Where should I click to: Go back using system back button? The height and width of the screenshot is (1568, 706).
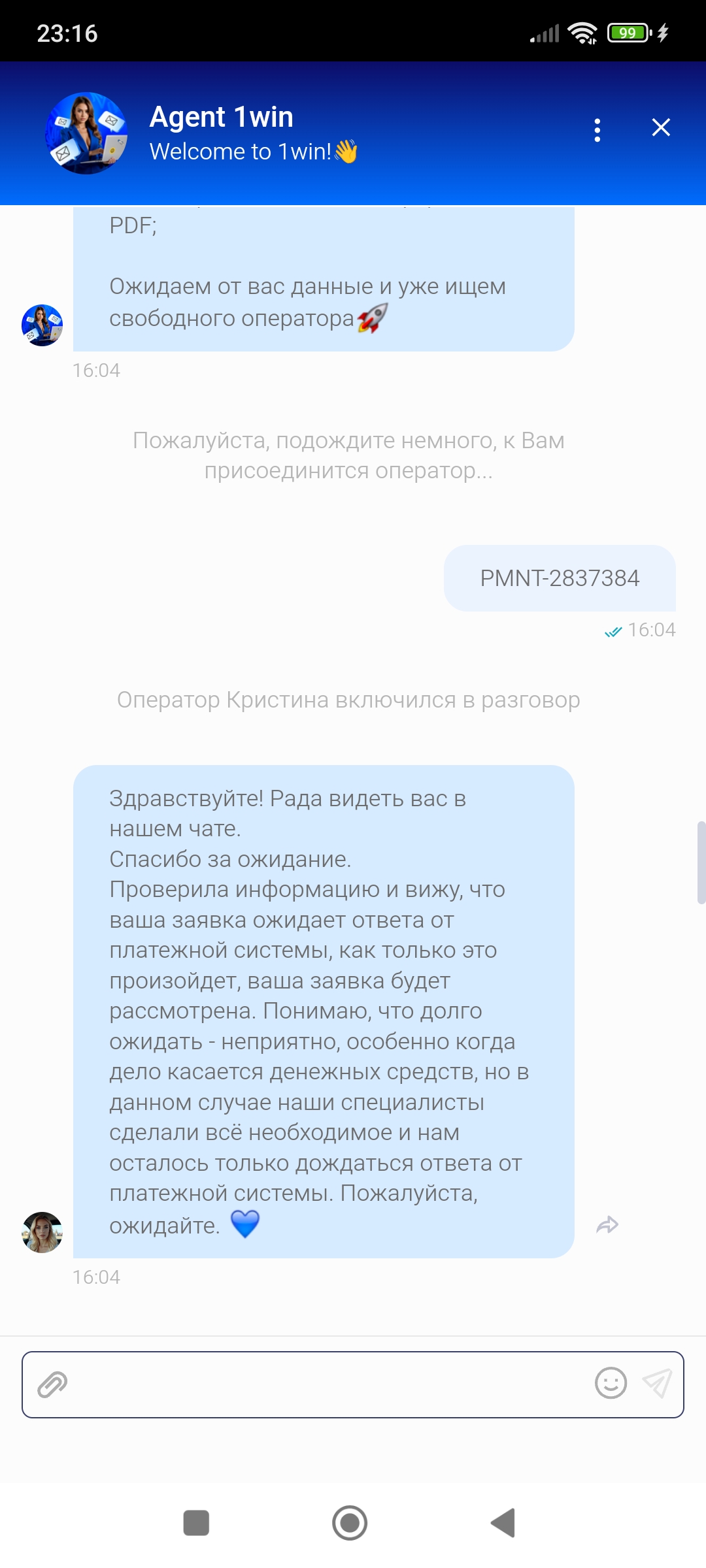503,1523
